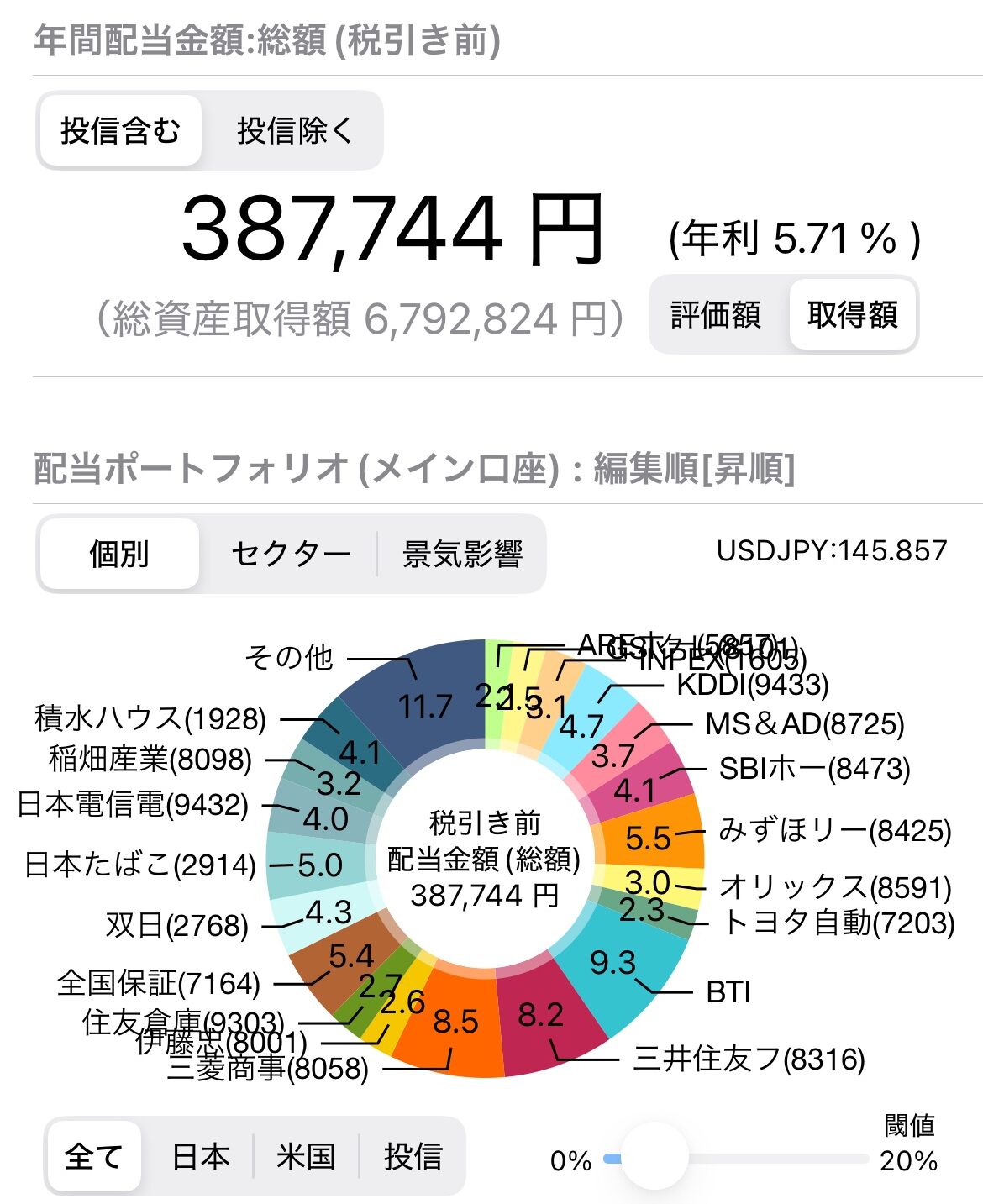
Task: Select the 全て filter
Action: tap(93, 1157)
